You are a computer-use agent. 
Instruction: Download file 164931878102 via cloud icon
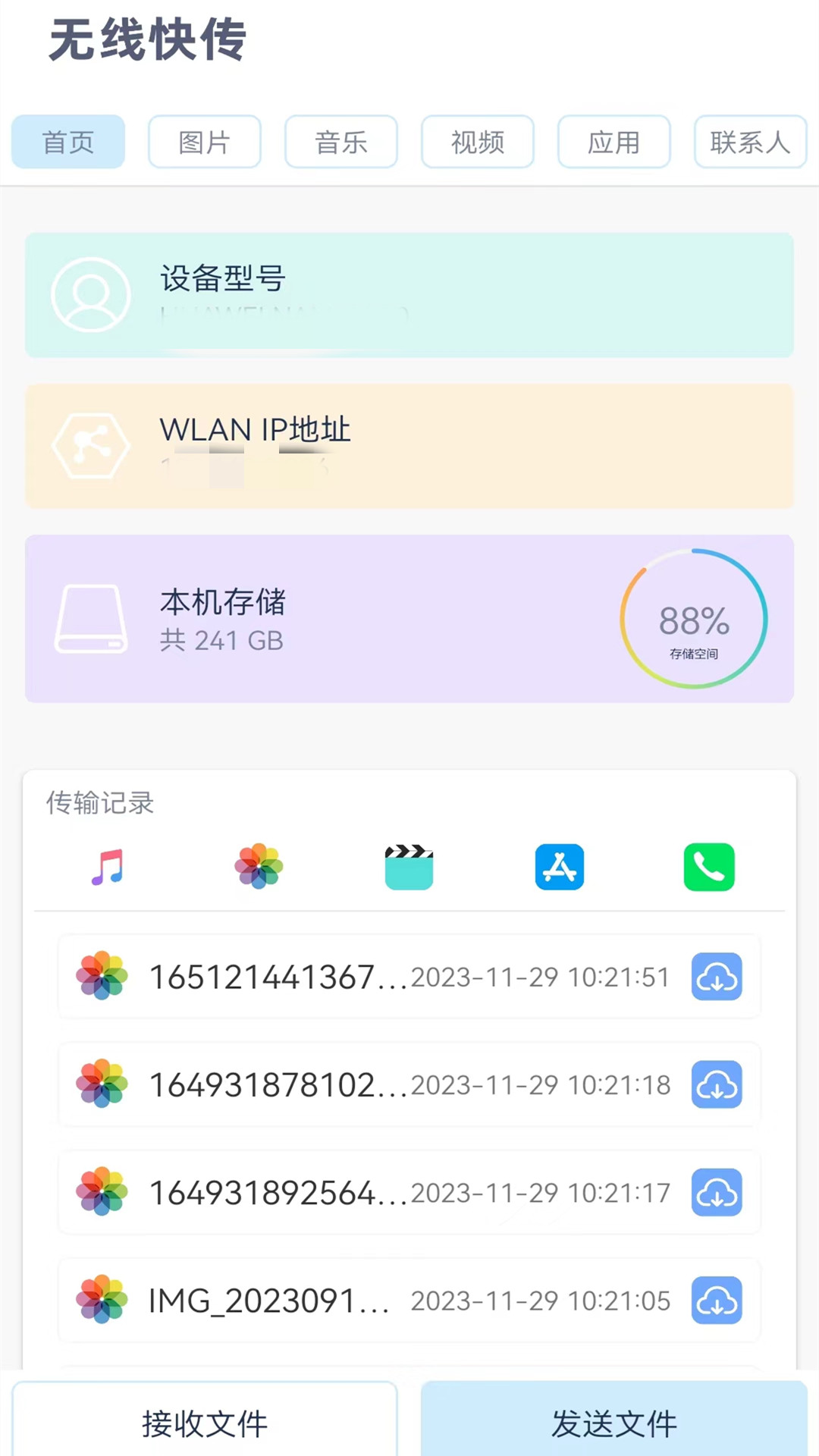(717, 1085)
